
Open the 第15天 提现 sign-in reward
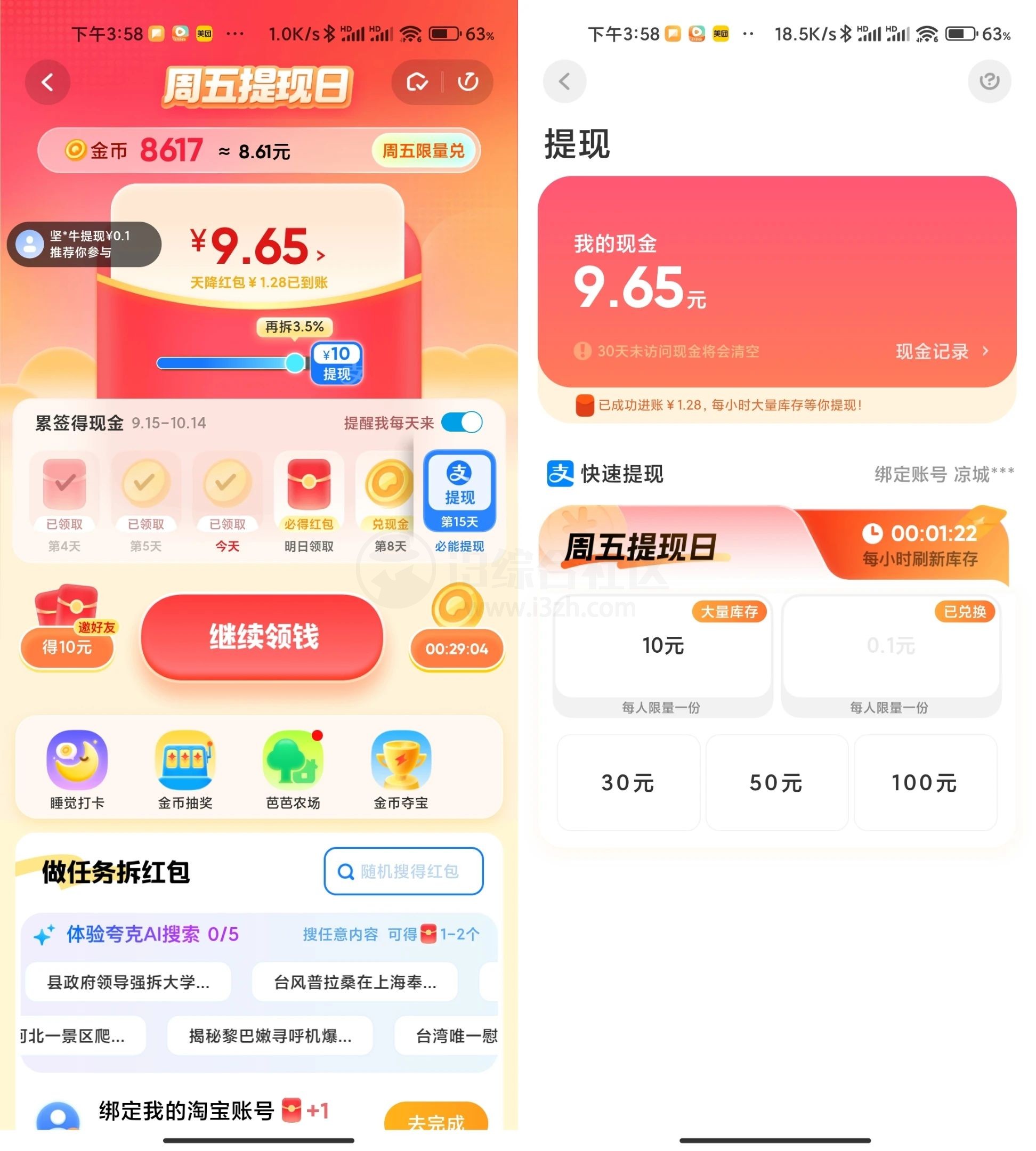459,492
